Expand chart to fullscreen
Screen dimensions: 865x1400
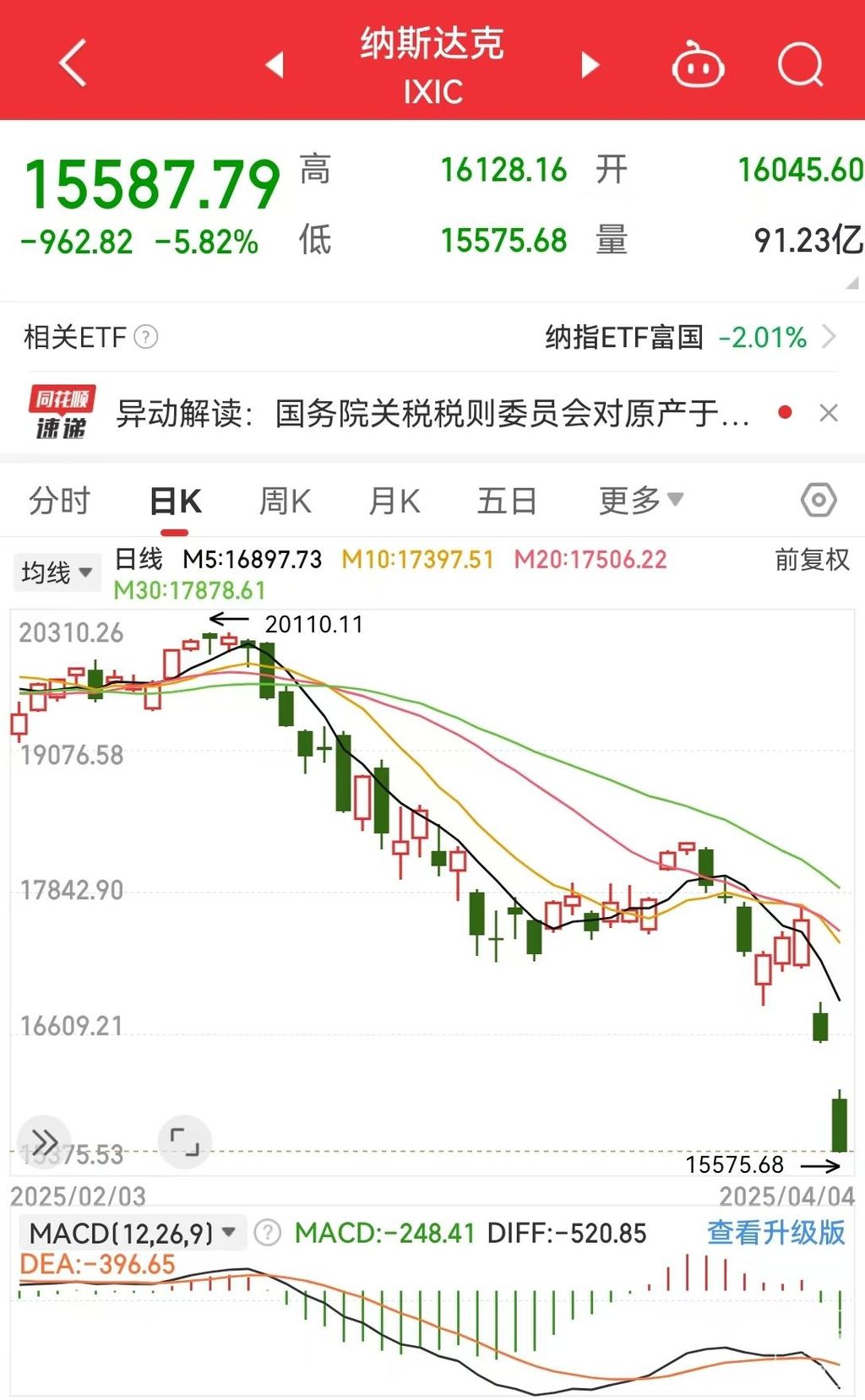[184, 1142]
